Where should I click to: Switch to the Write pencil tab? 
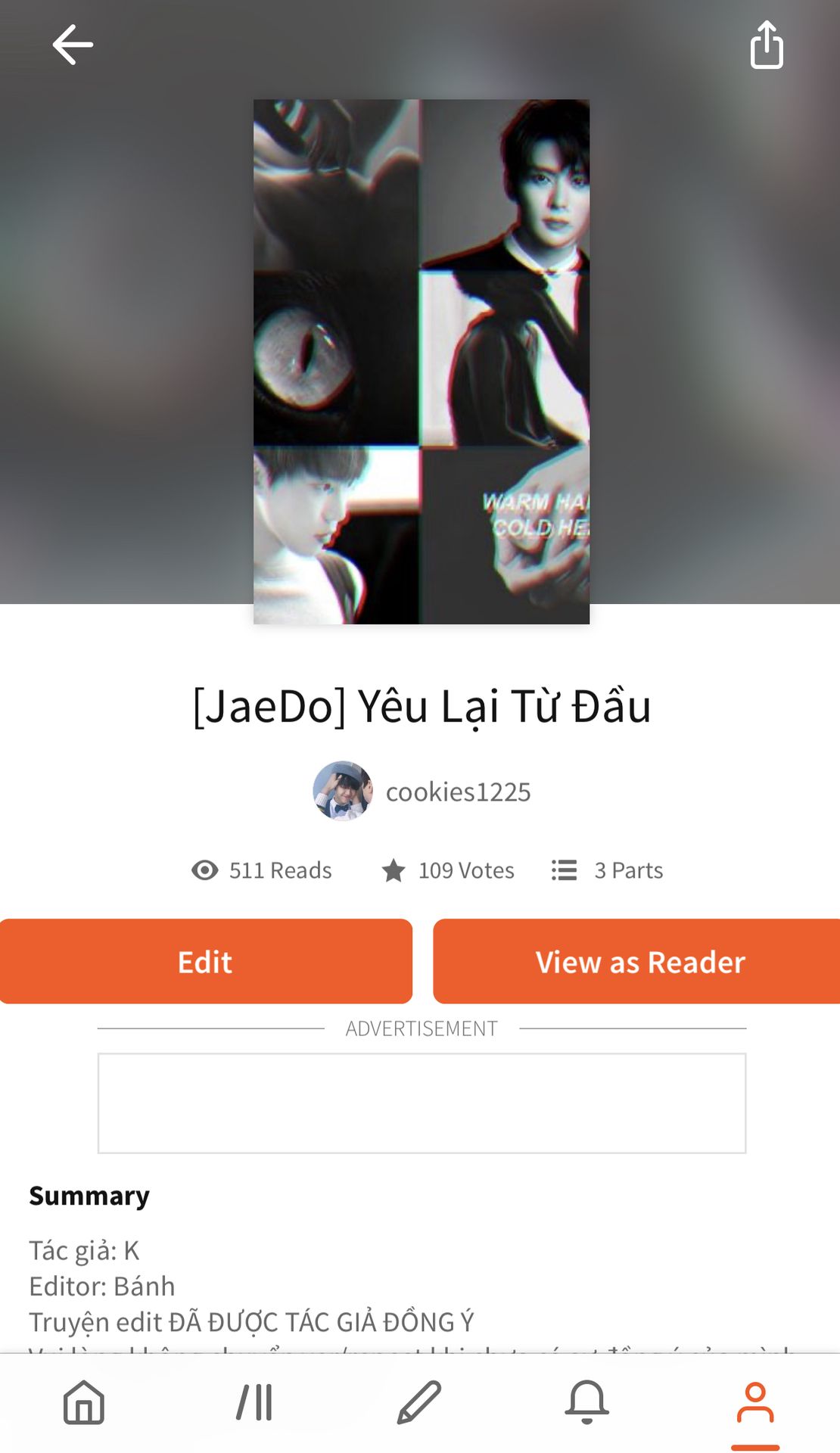click(x=419, y=1402)
